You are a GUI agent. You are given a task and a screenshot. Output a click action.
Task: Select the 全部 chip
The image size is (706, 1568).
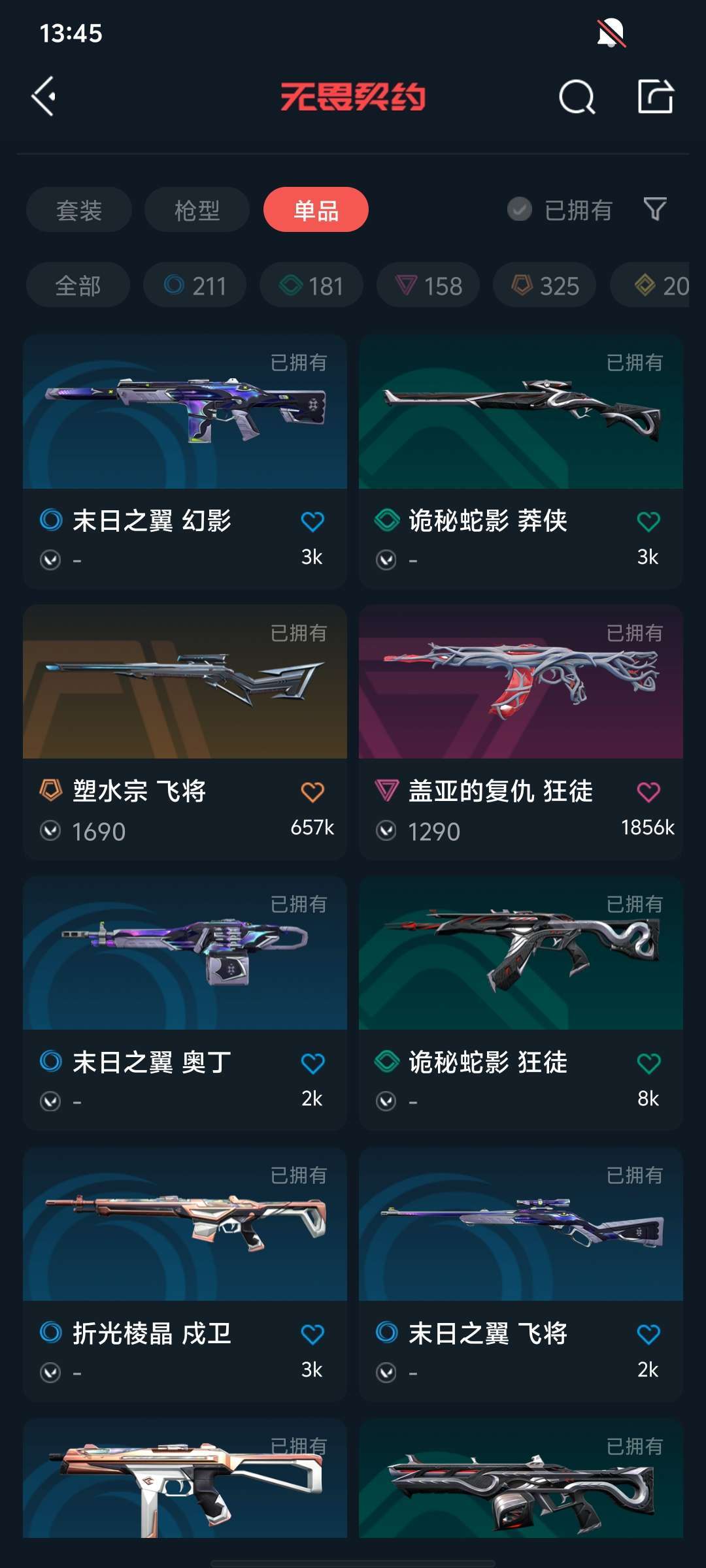78,285
